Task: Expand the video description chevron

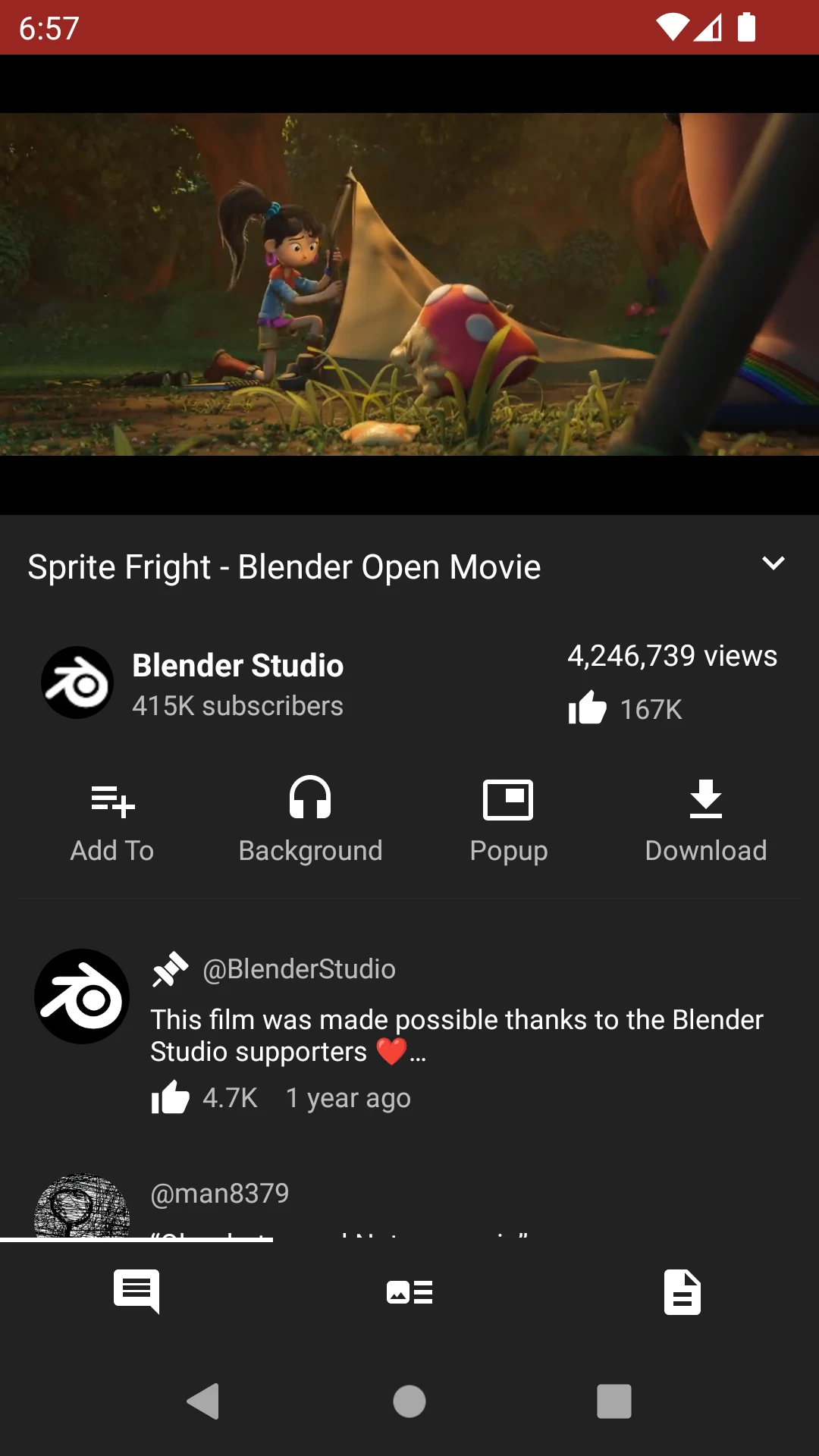Action: pyautogui.click(x=773, y=563)
